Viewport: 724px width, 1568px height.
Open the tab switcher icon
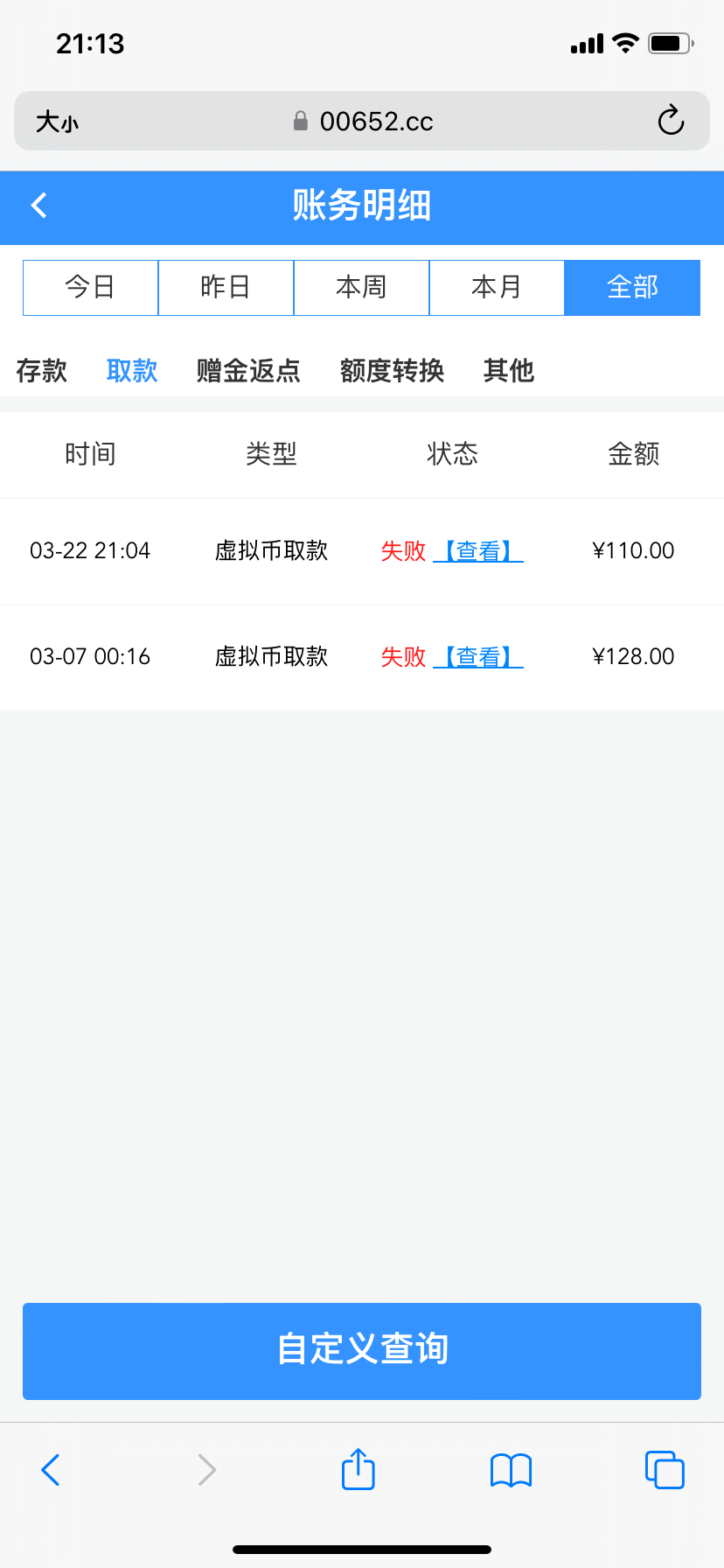tap(664, 1470)
